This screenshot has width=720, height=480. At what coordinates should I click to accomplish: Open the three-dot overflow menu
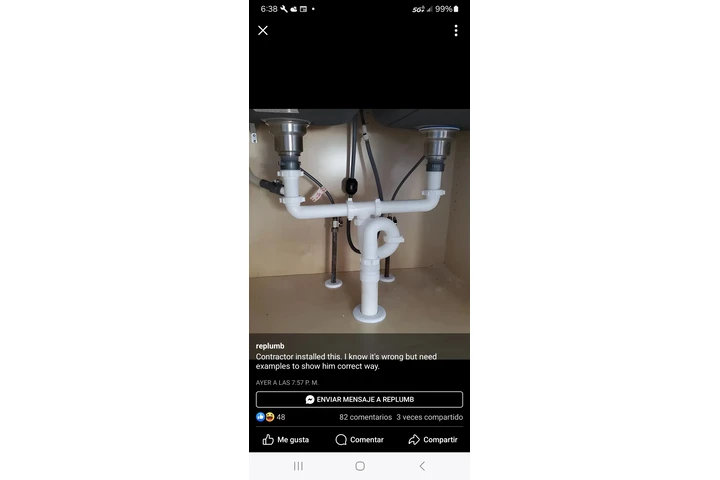click(455, 31)
